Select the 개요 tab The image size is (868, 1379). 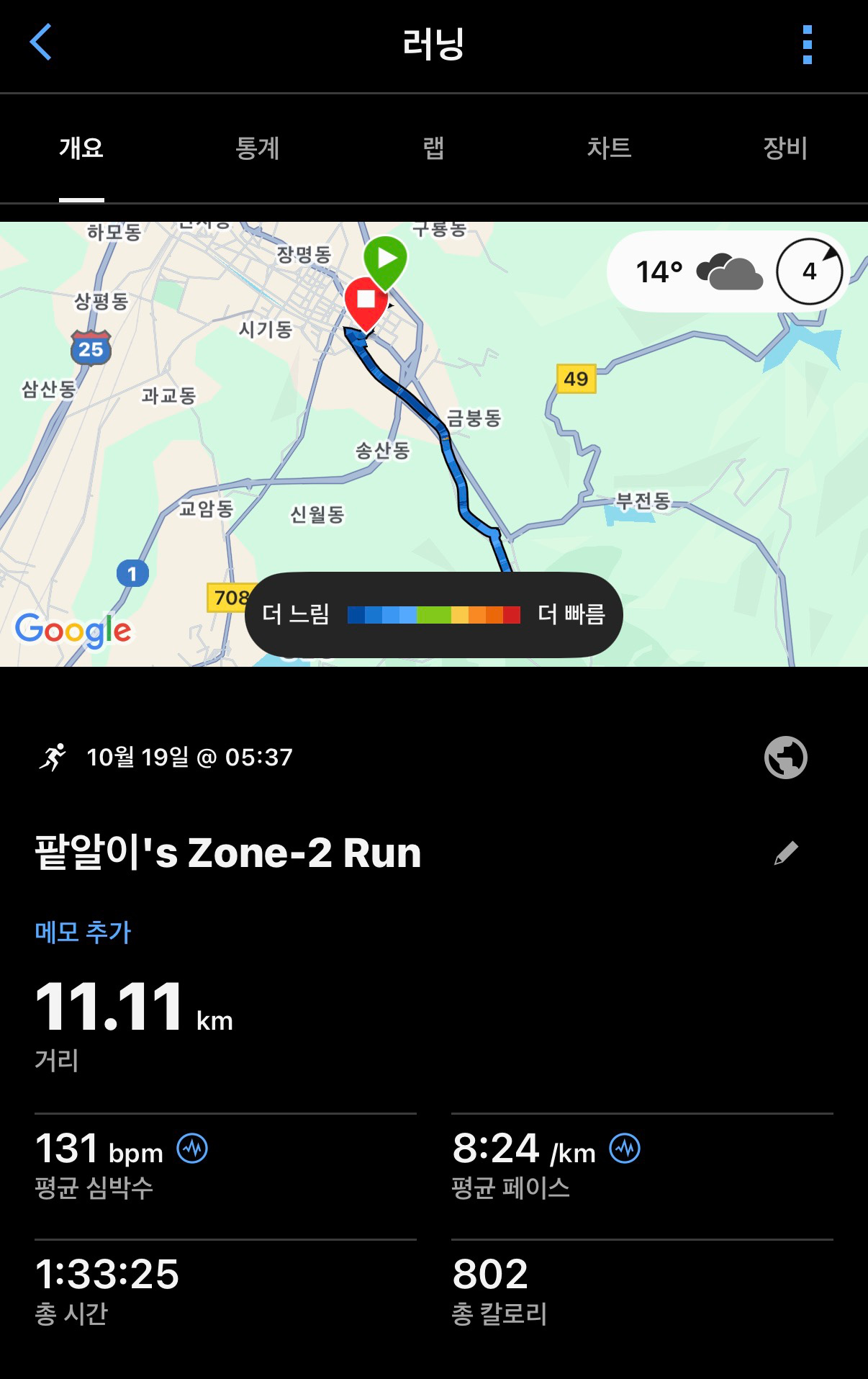[x=81, y=148]
